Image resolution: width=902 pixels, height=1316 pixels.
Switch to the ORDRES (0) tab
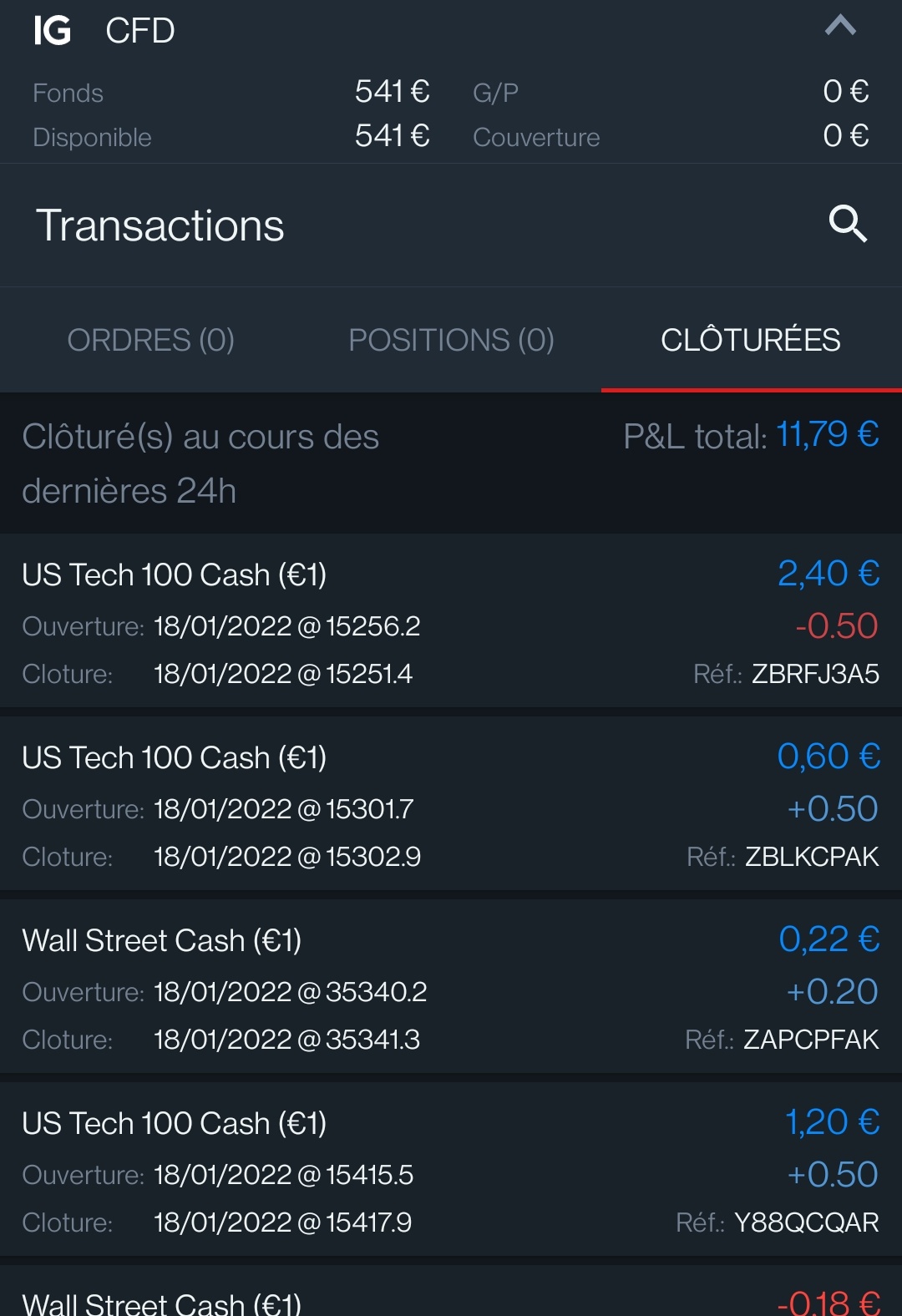click(x=150, y=340)
